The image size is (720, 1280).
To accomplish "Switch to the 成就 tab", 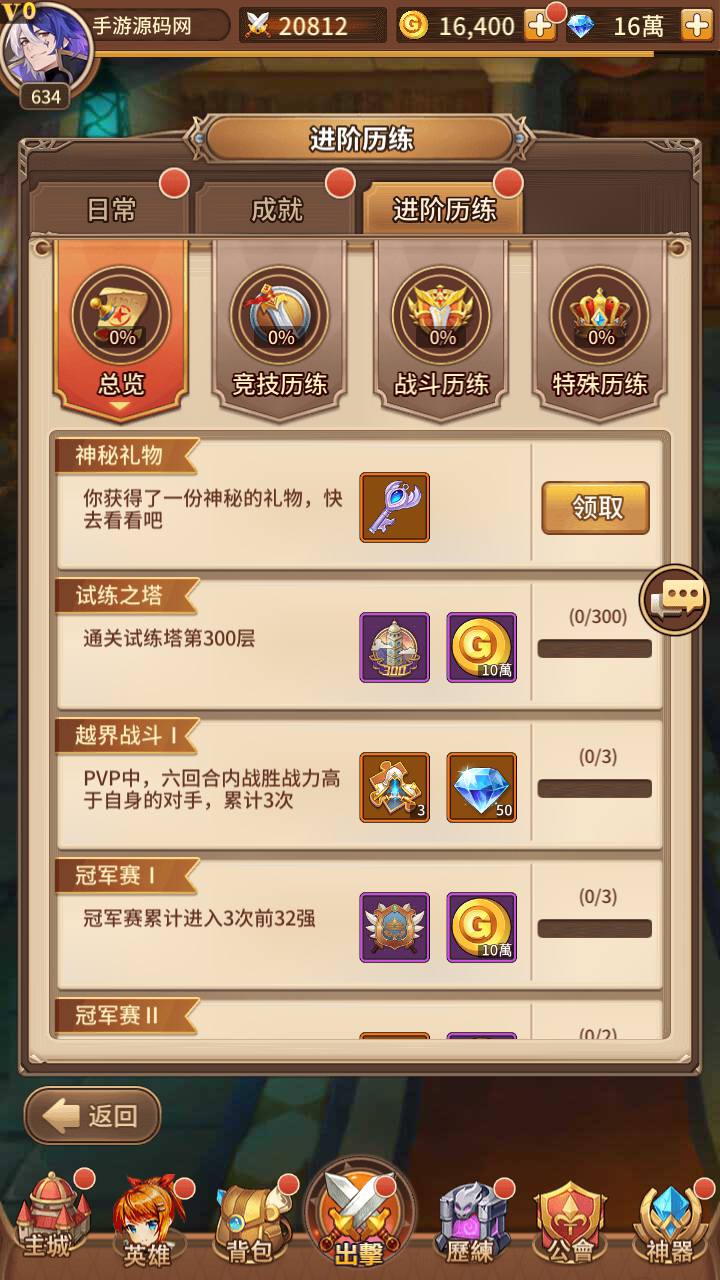I will point(276,210).
